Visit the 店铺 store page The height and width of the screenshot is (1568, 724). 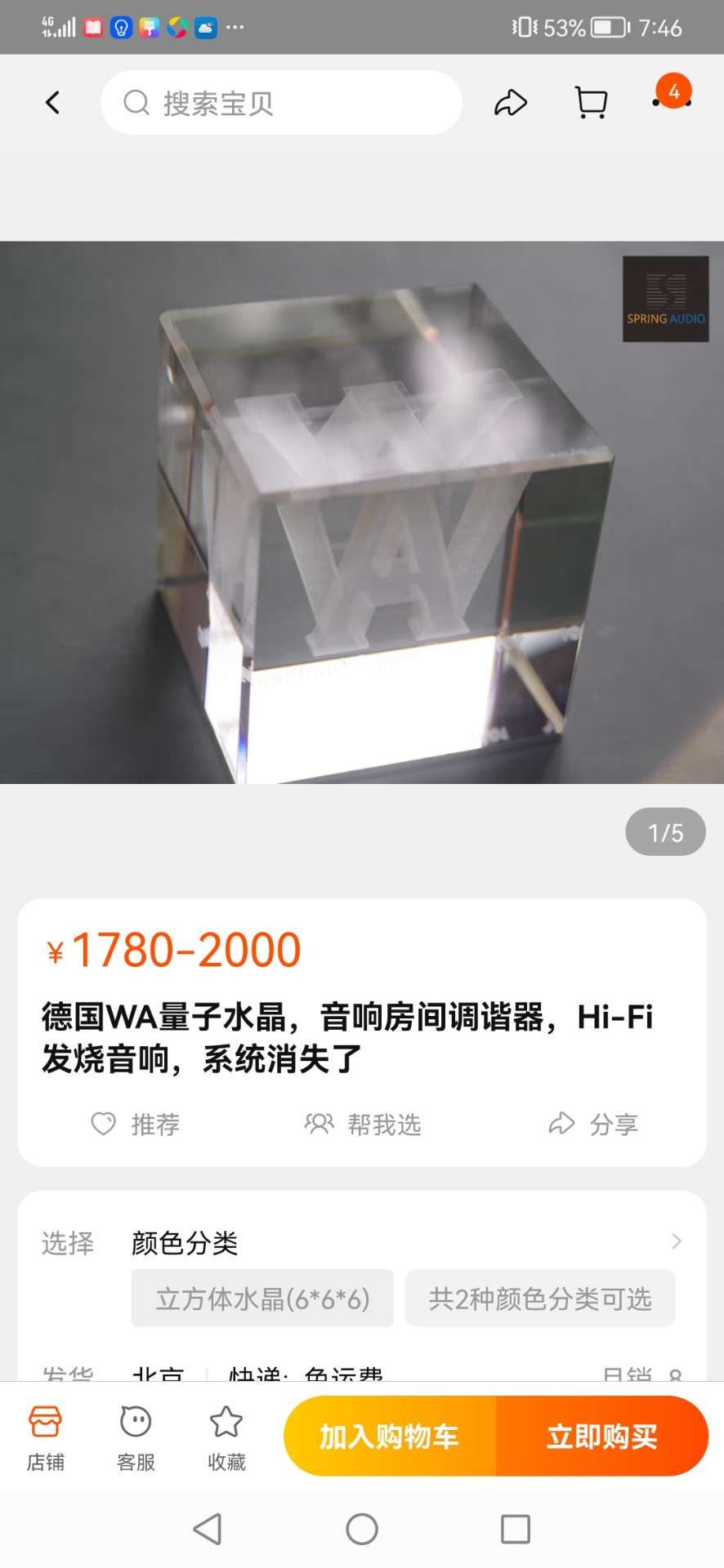[45, 1438]
